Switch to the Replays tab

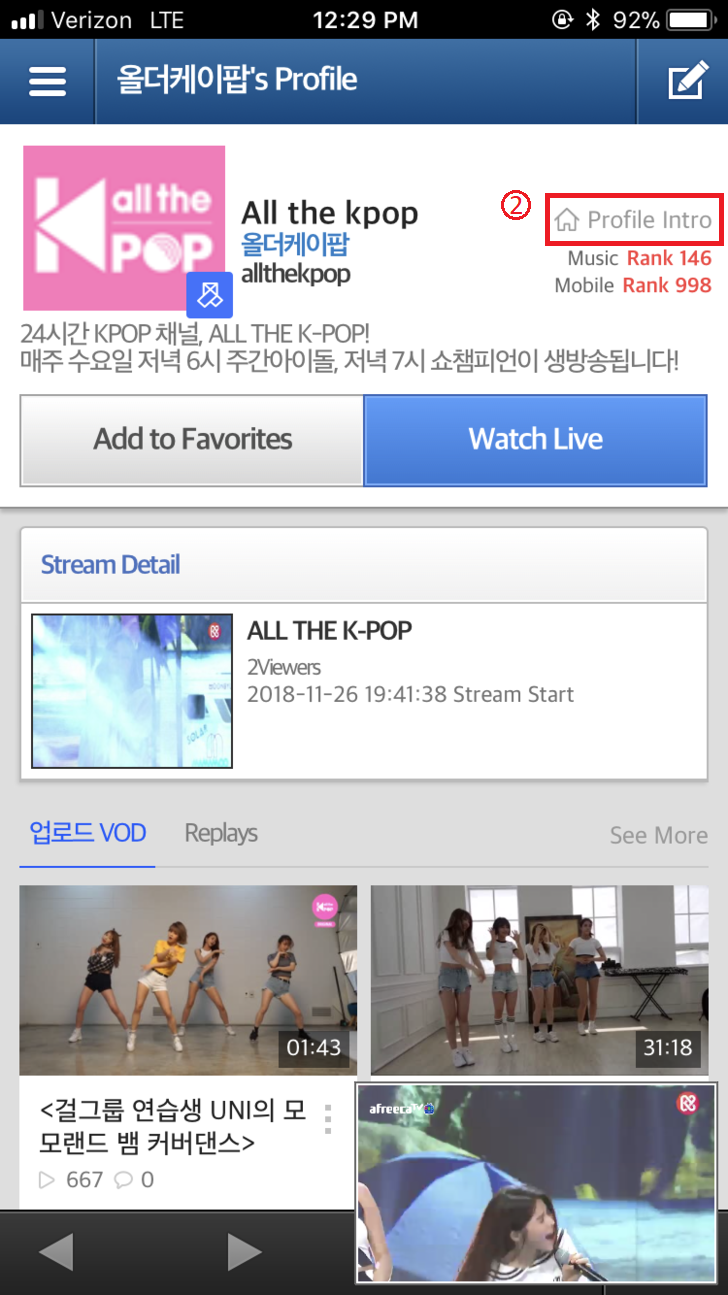coord(221,833)
